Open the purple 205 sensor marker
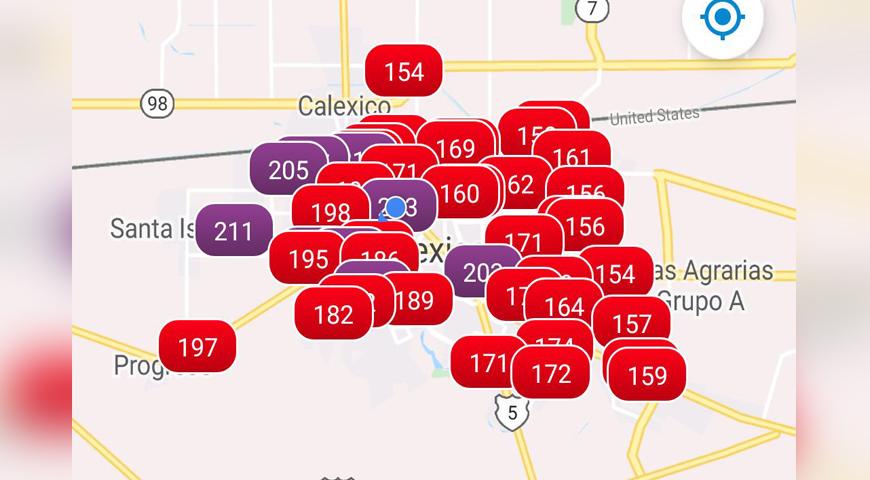This screenshot has width=870, height=480. point(288,170)
